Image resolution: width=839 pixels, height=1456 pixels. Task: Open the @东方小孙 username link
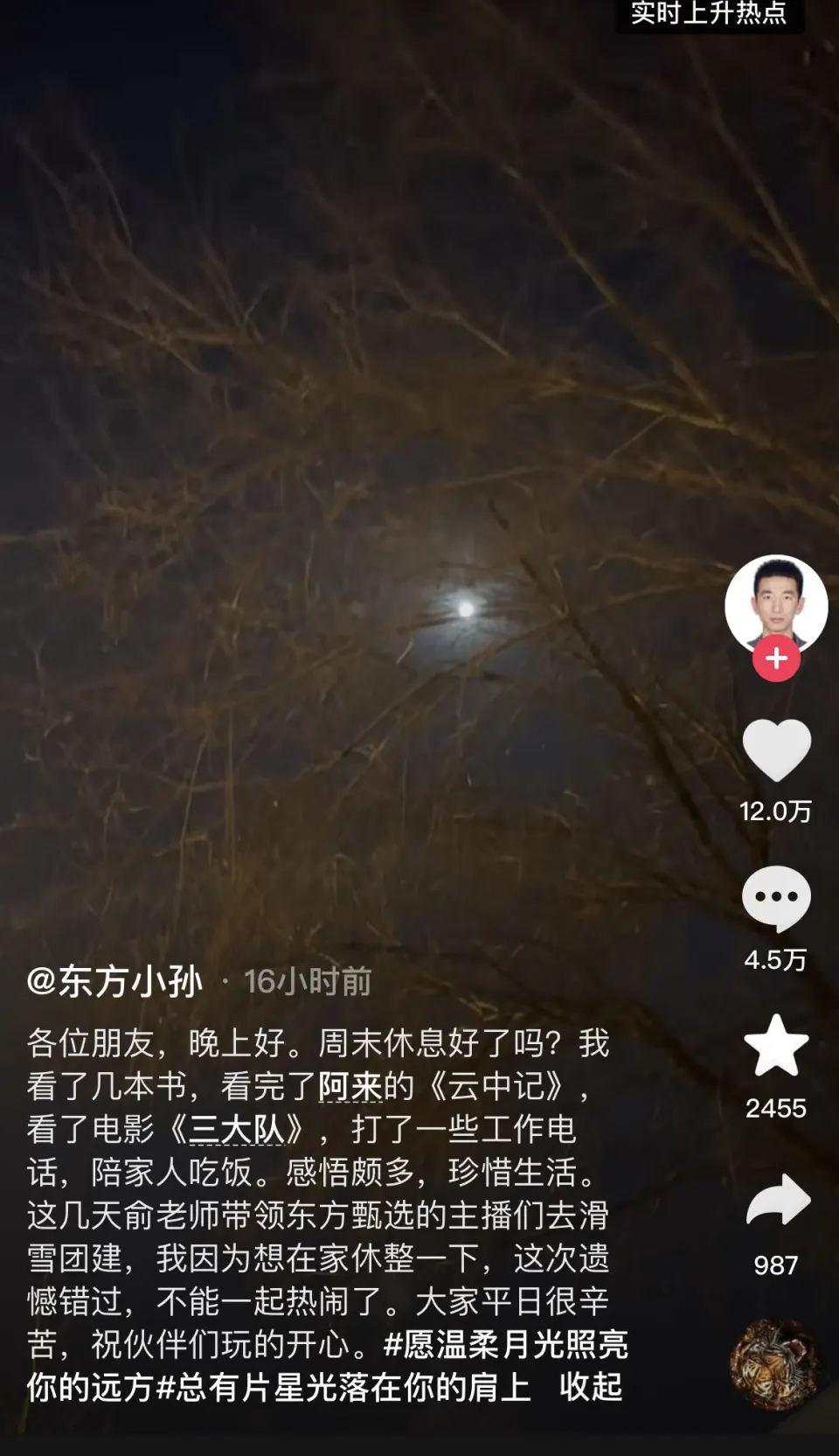114,981
